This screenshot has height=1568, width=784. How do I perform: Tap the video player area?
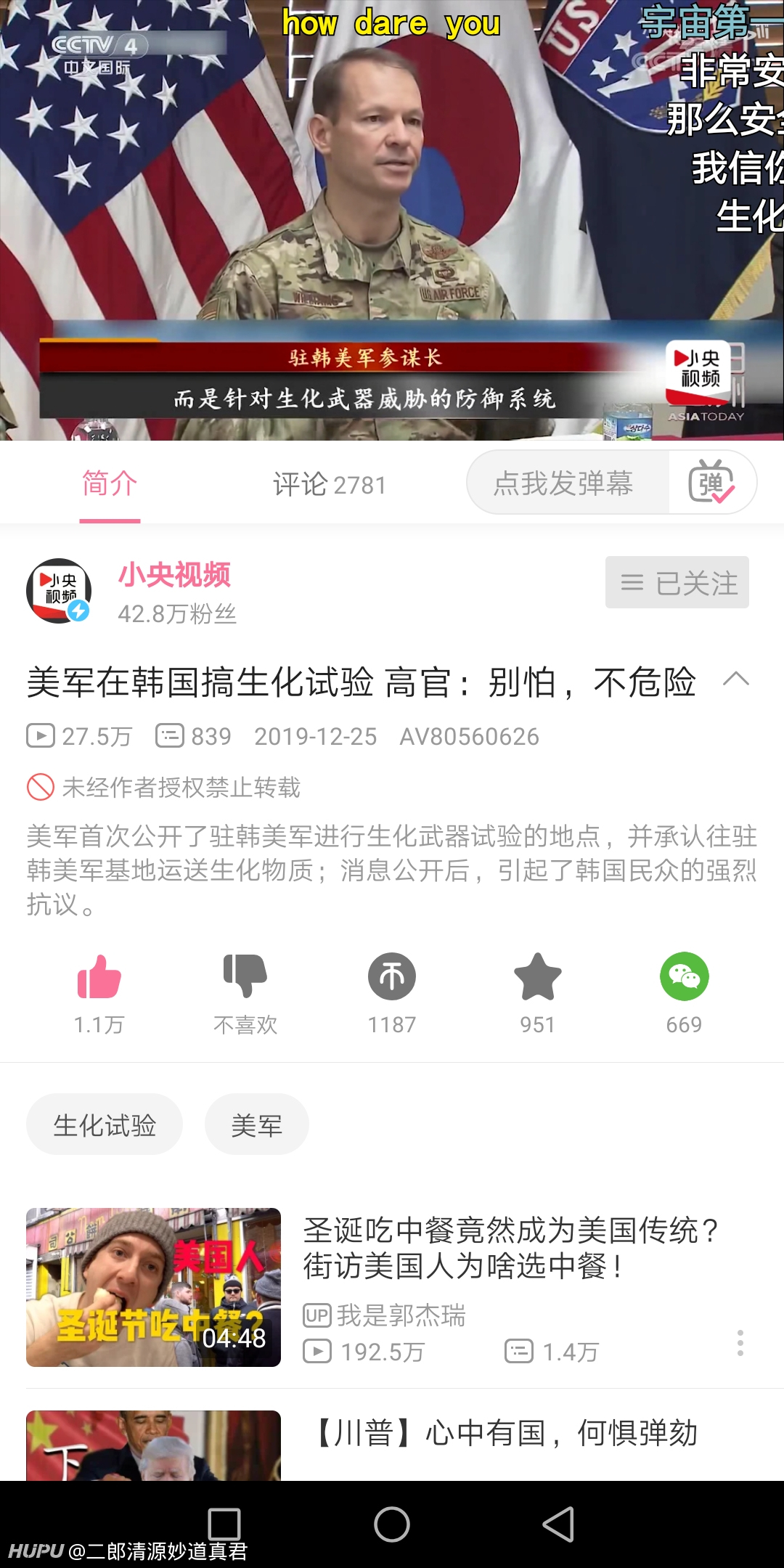[x=392, y=220]
